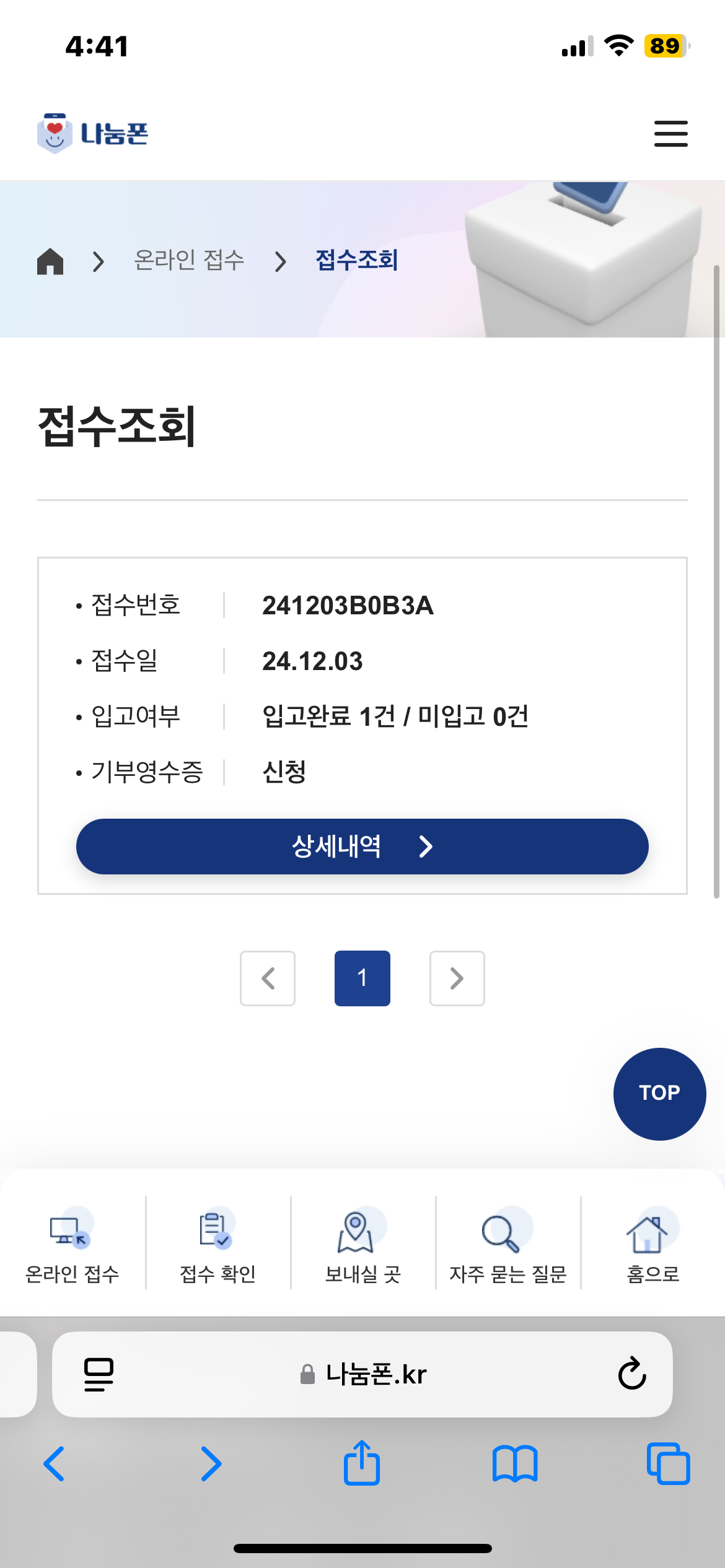Tap the 나눔폰 logo
The height and width of the screenshot is (1568, 725).
coord(93,133)
